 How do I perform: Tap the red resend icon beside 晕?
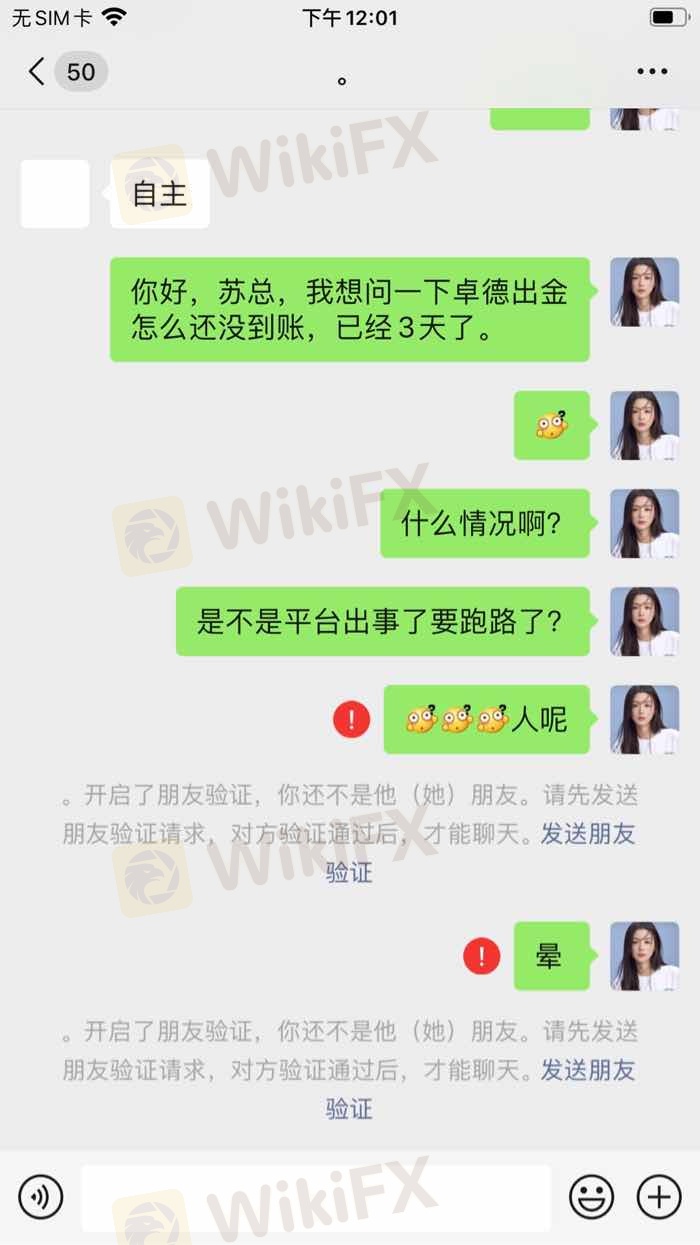481,956
